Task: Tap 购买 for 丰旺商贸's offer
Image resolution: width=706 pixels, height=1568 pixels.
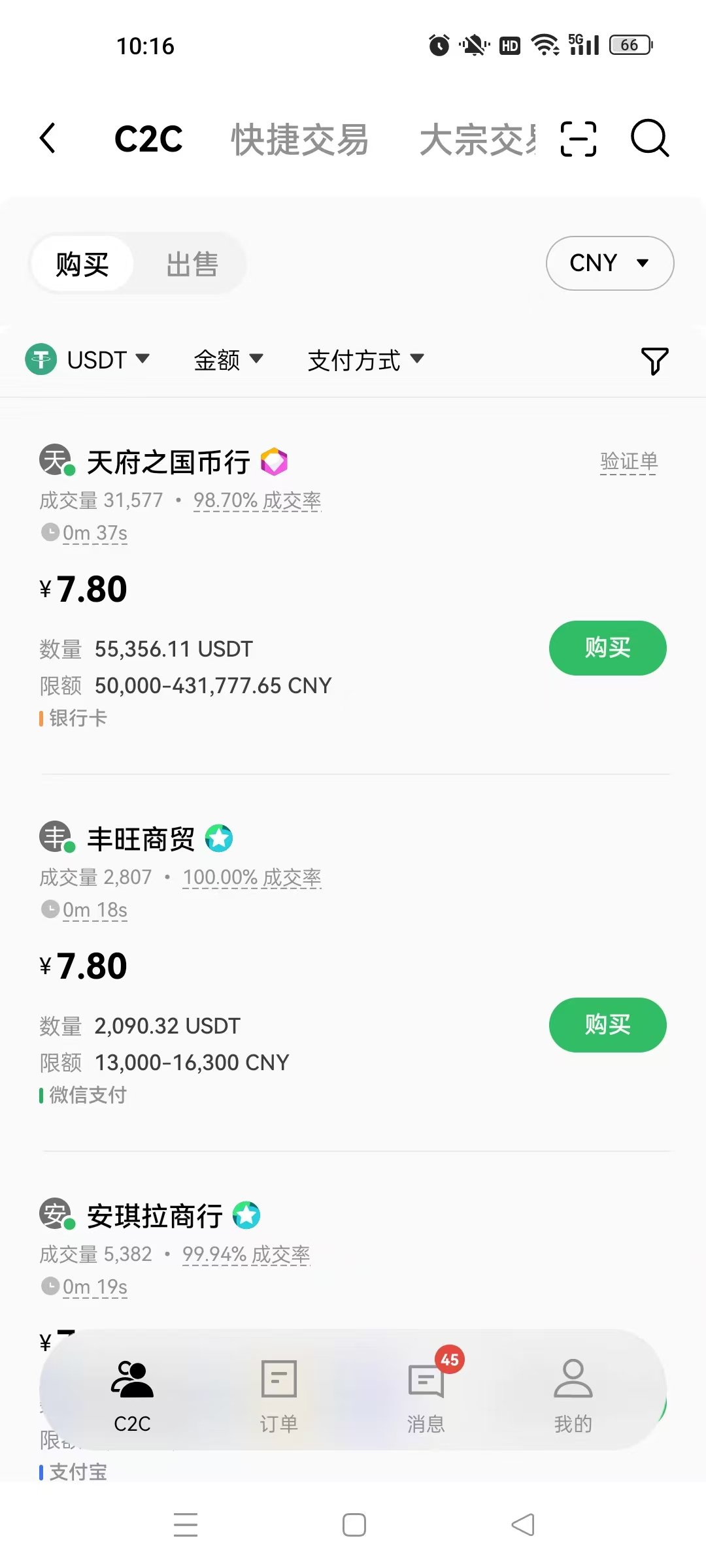Action: [607, 1025]
